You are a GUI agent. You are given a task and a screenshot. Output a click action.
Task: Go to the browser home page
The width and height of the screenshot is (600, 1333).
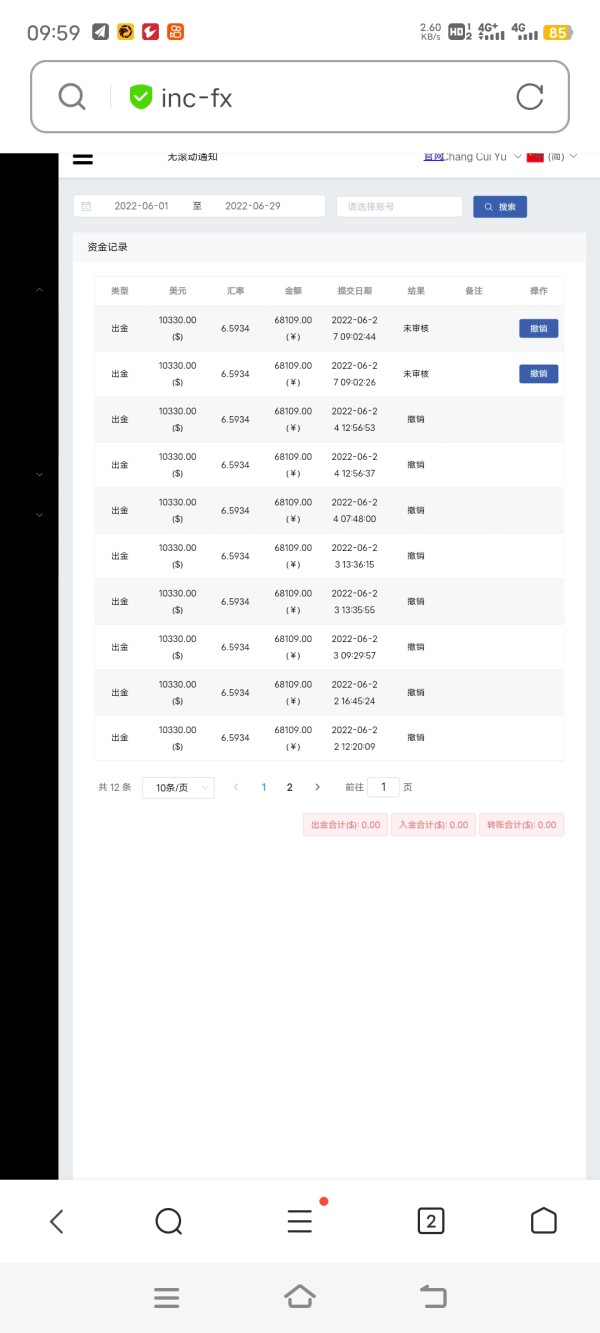coord(543,1221)
